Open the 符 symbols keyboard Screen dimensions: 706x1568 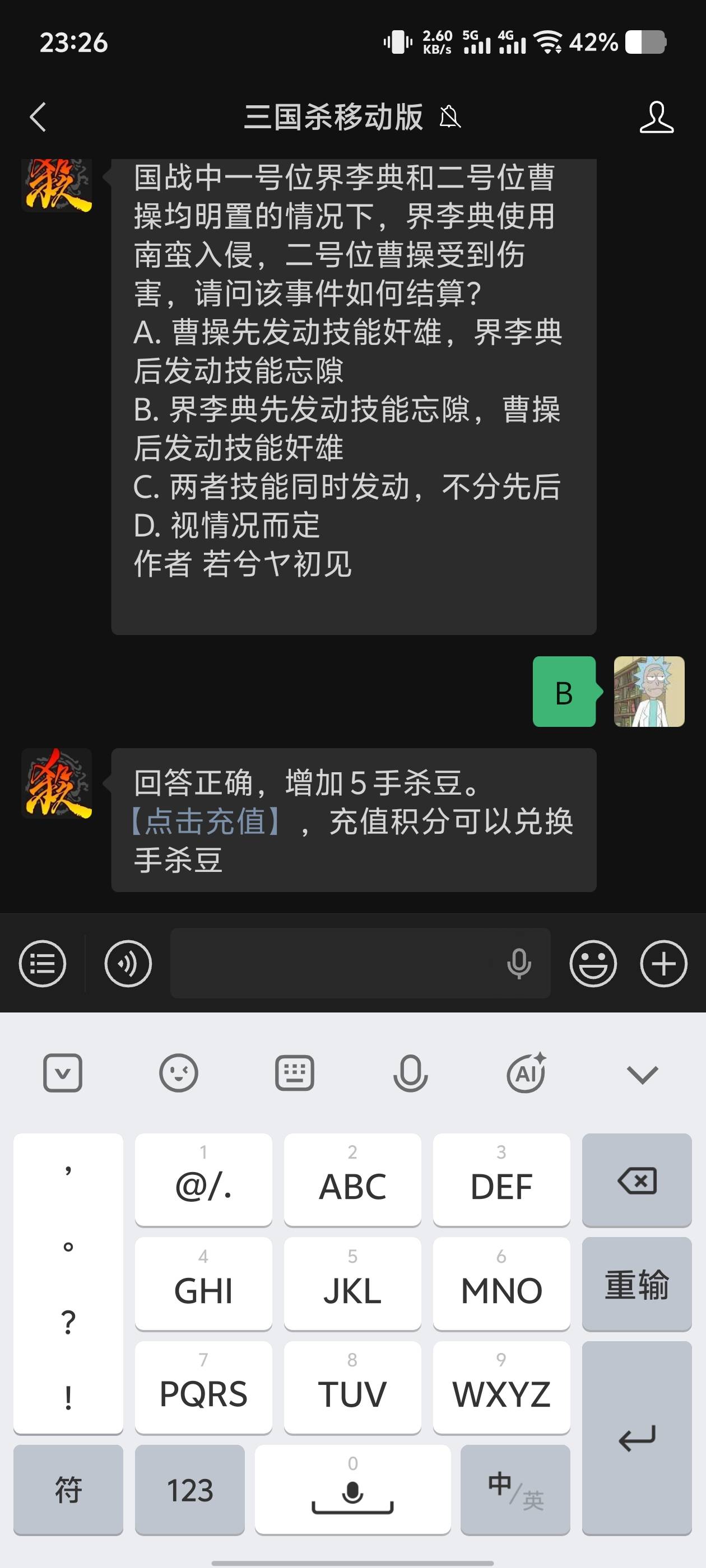coord(68,1490)
